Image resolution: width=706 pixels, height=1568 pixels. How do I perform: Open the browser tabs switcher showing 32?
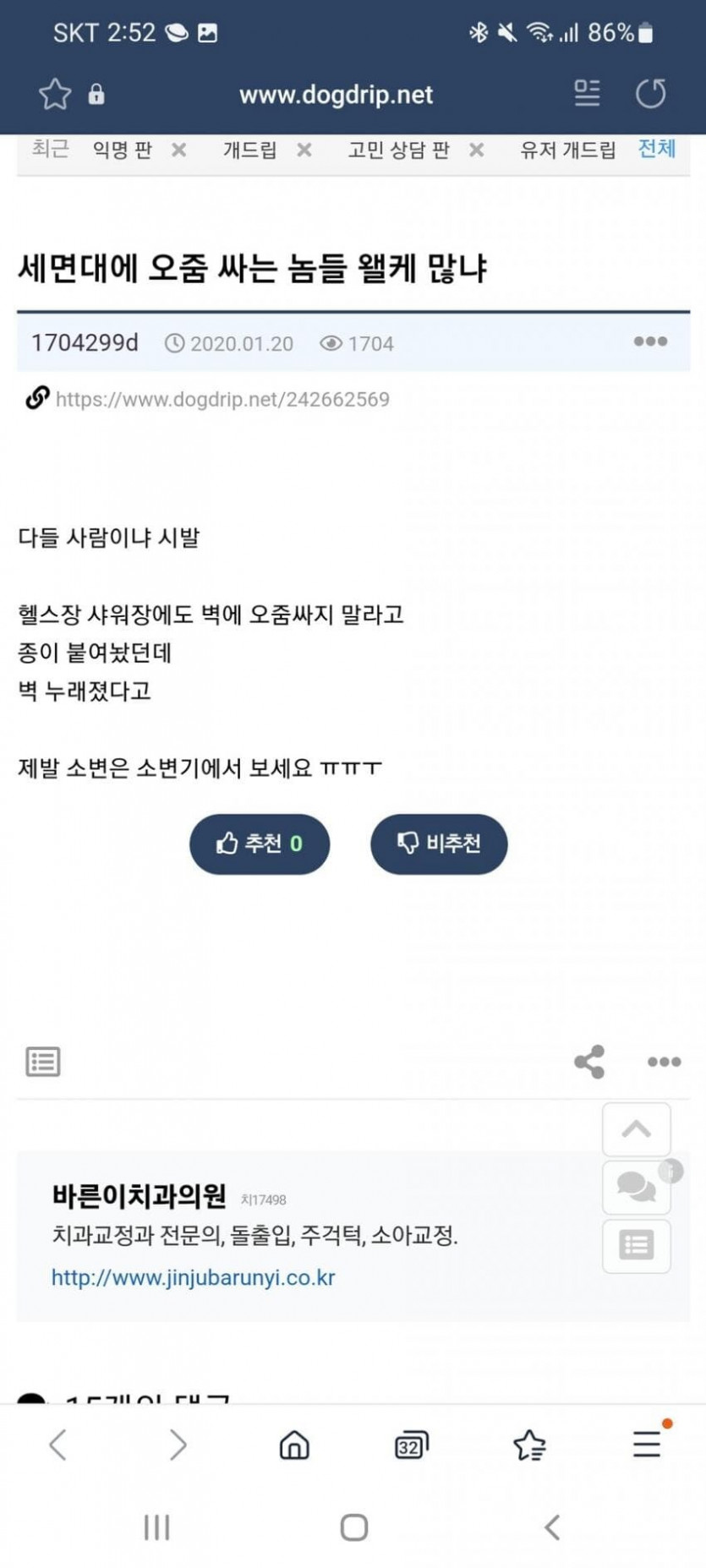coord(412,1445)
